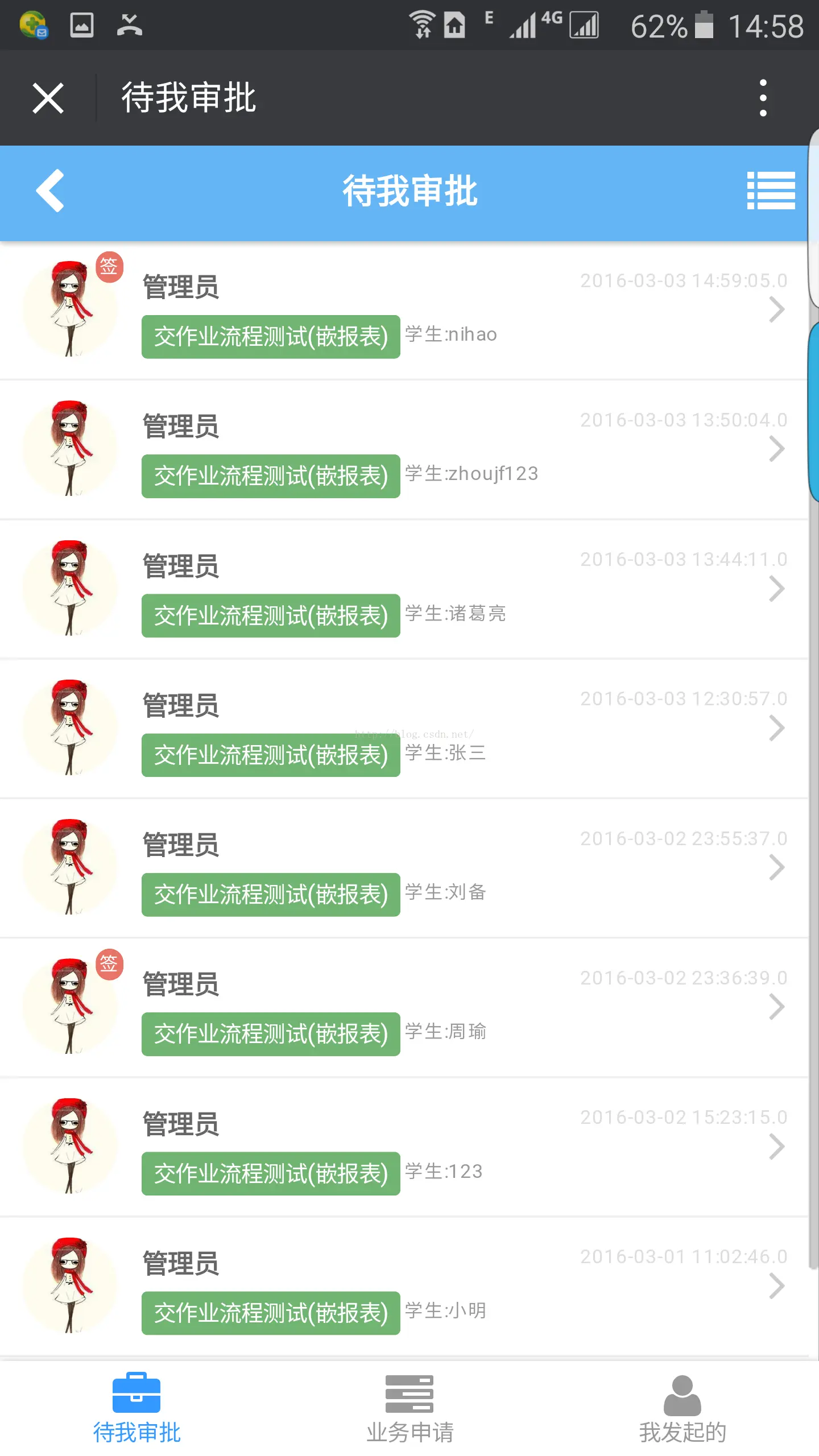Open the three-dot overflow menu
The image size is (819, 1456).
(763, 98)
